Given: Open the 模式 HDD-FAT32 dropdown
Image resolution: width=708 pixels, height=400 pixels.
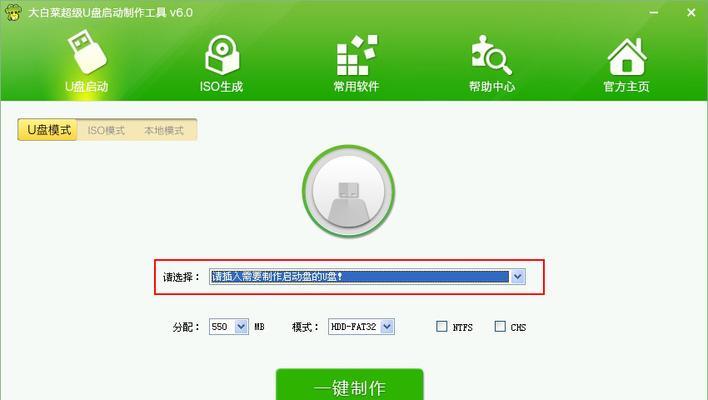Looking at the screenshot, I should pyautogui.click(x=388, y=327).
